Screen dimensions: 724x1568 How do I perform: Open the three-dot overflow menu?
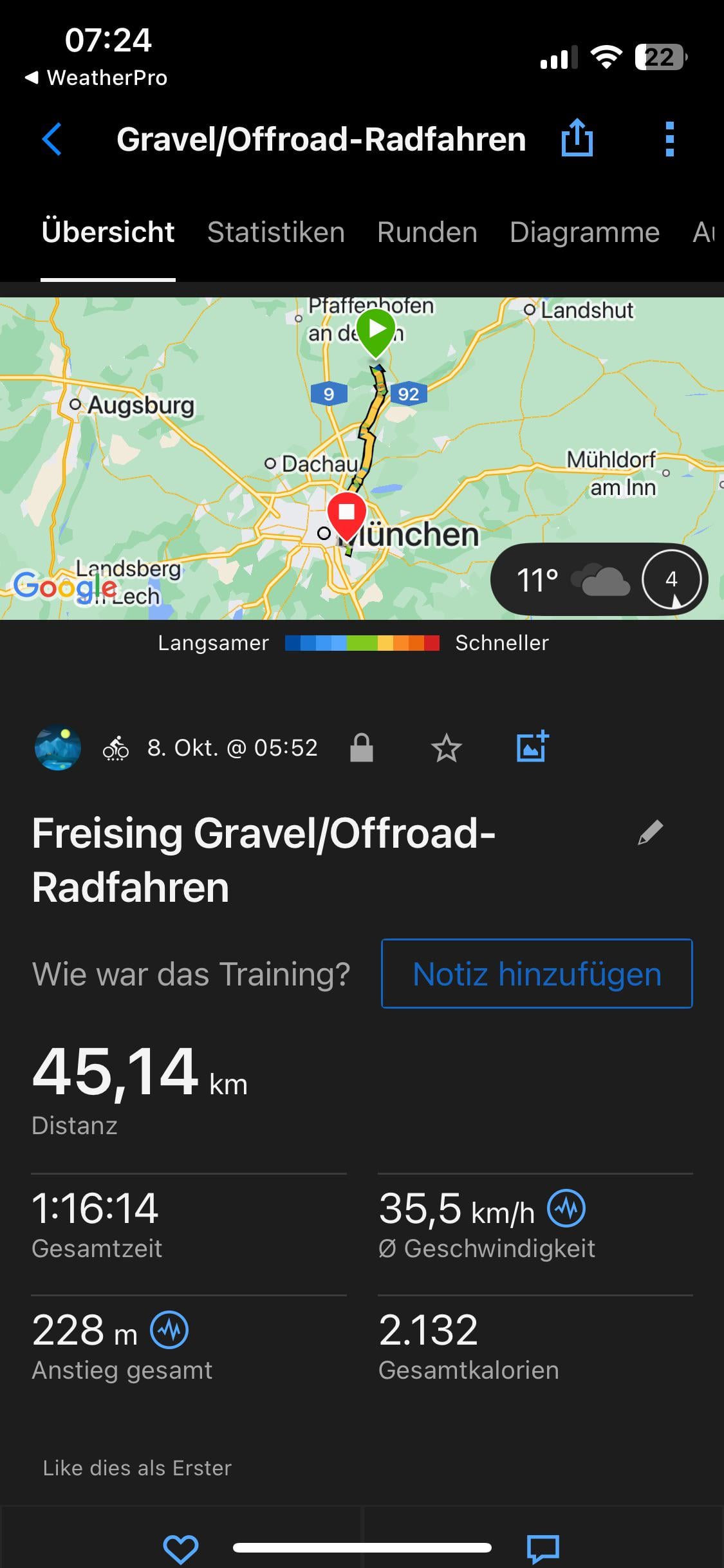coord(669,139)
